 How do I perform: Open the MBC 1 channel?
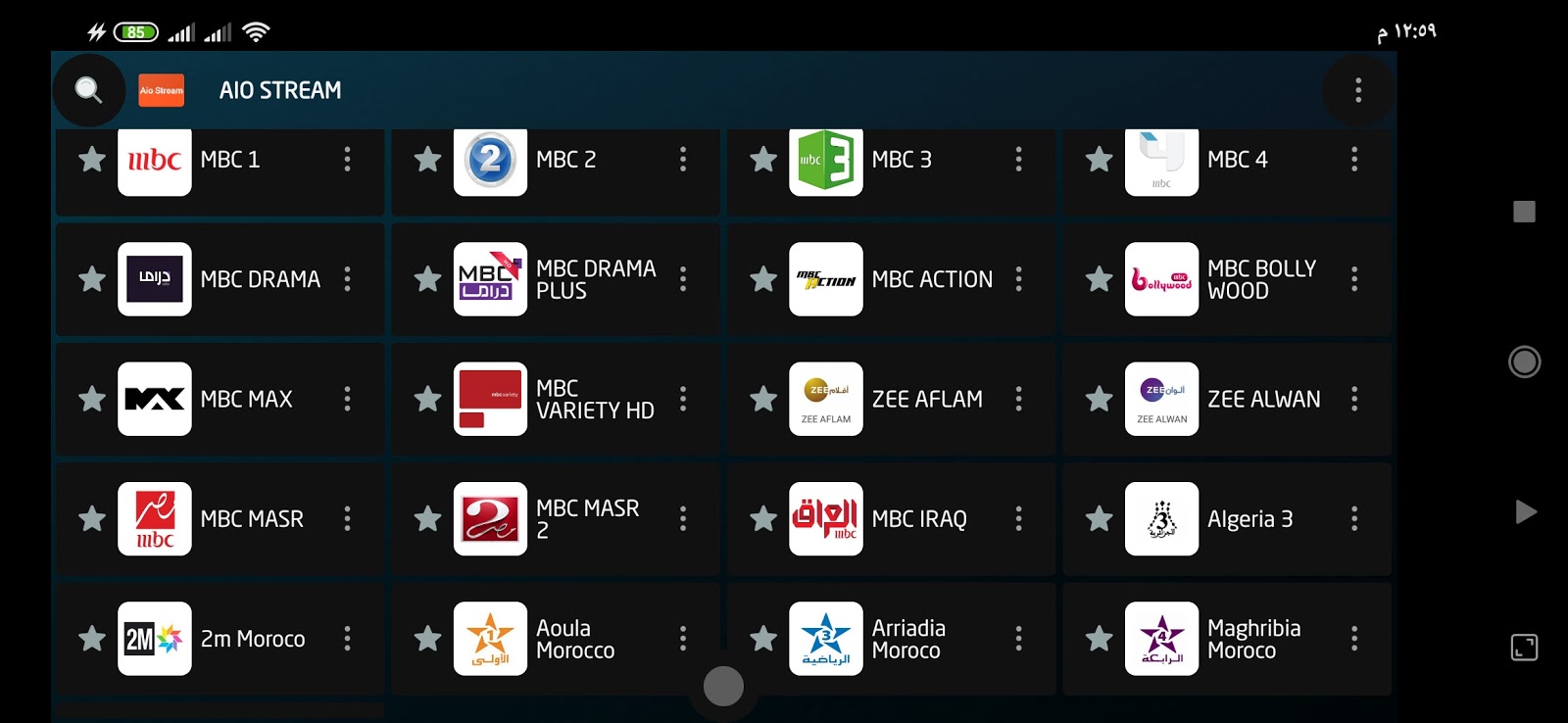(x=230, y=161)
